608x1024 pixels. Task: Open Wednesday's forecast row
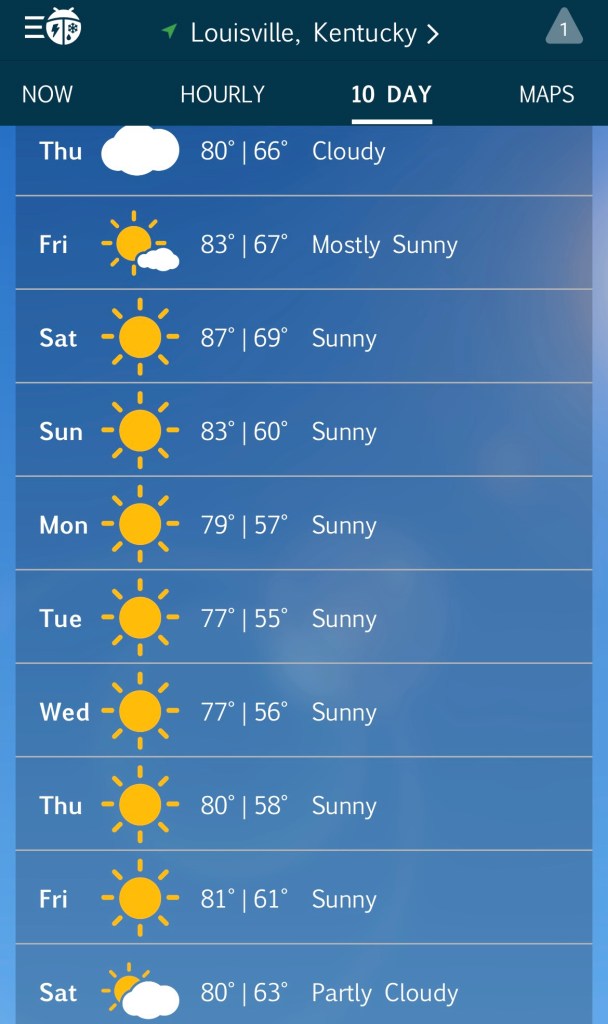coord(303,712)
